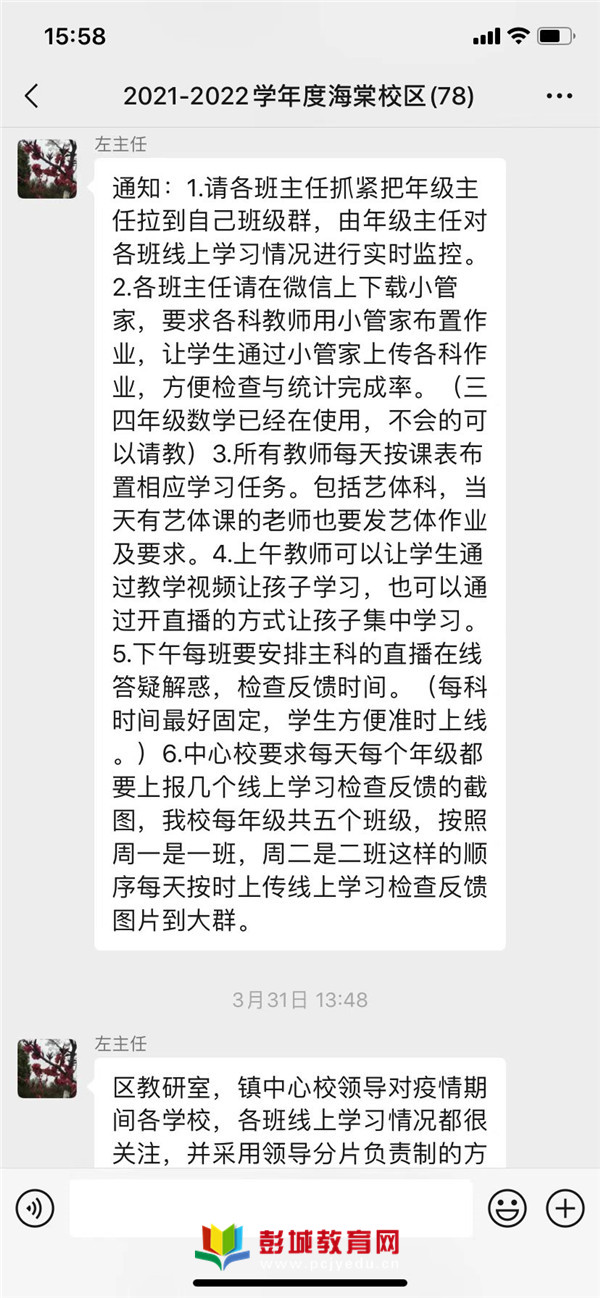Open the plus attachment menu
The image size is (600, 1298).
coord(565,1209)
